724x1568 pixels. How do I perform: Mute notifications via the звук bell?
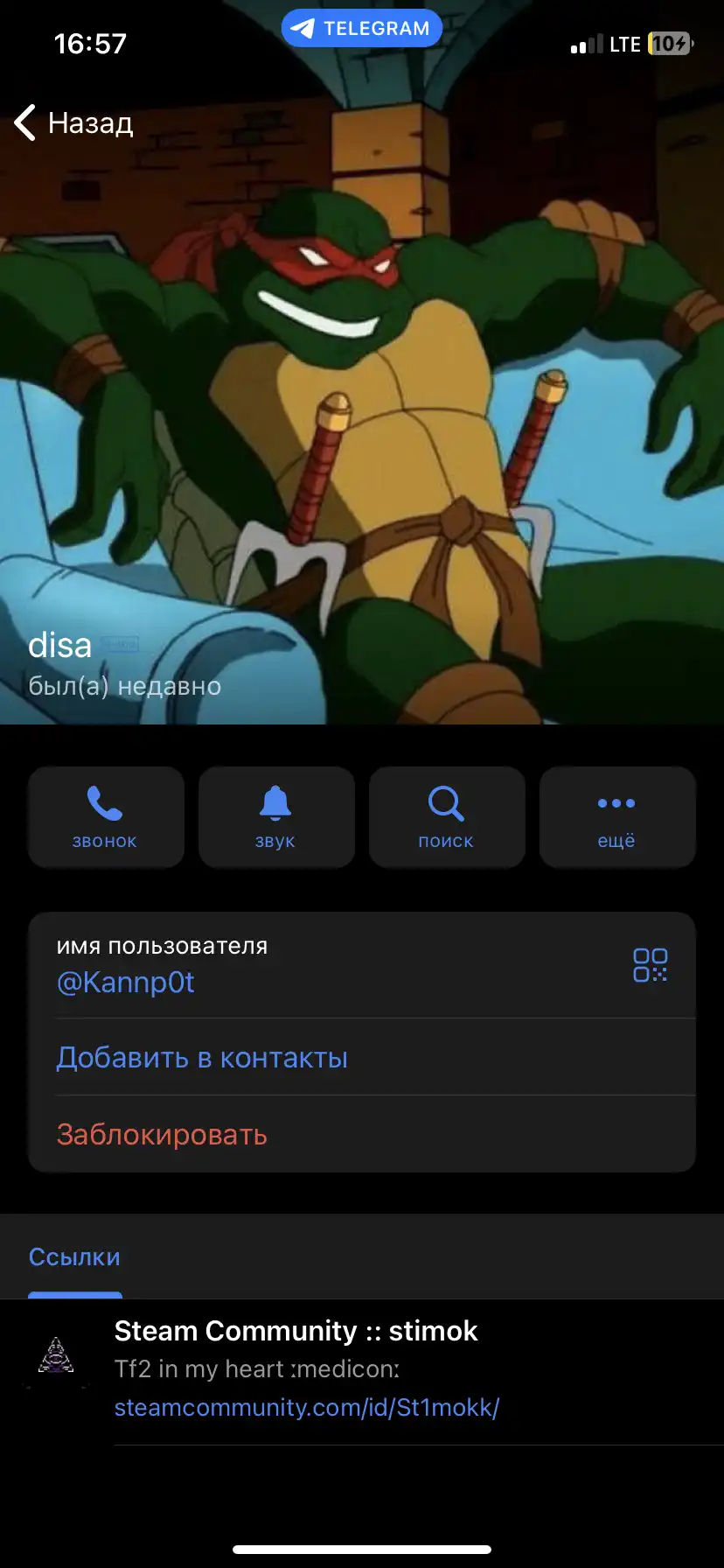276,817
